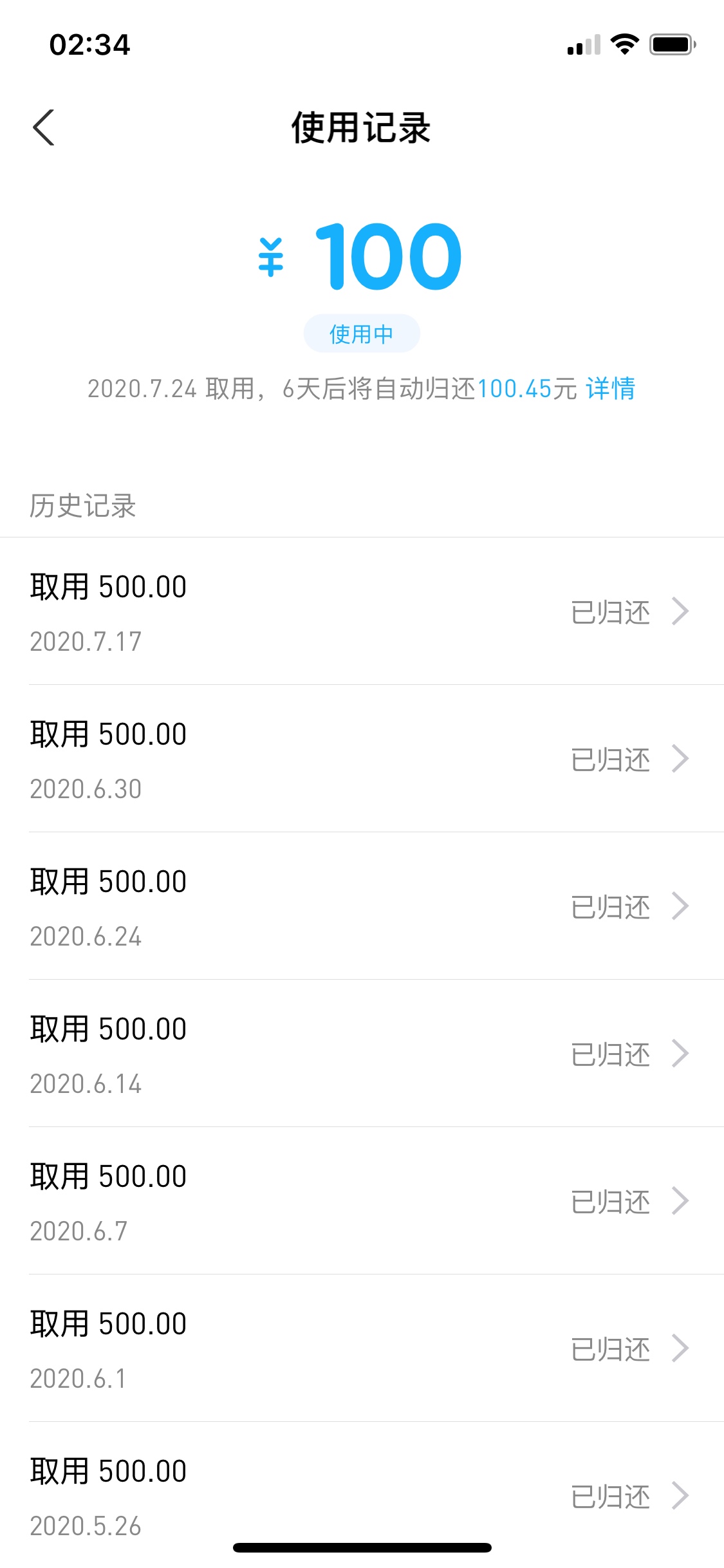Viewport: 724px width, 1568px height.
Task: Open the 2020.5.26 已归还 entry
Action: coord(362,1495)
